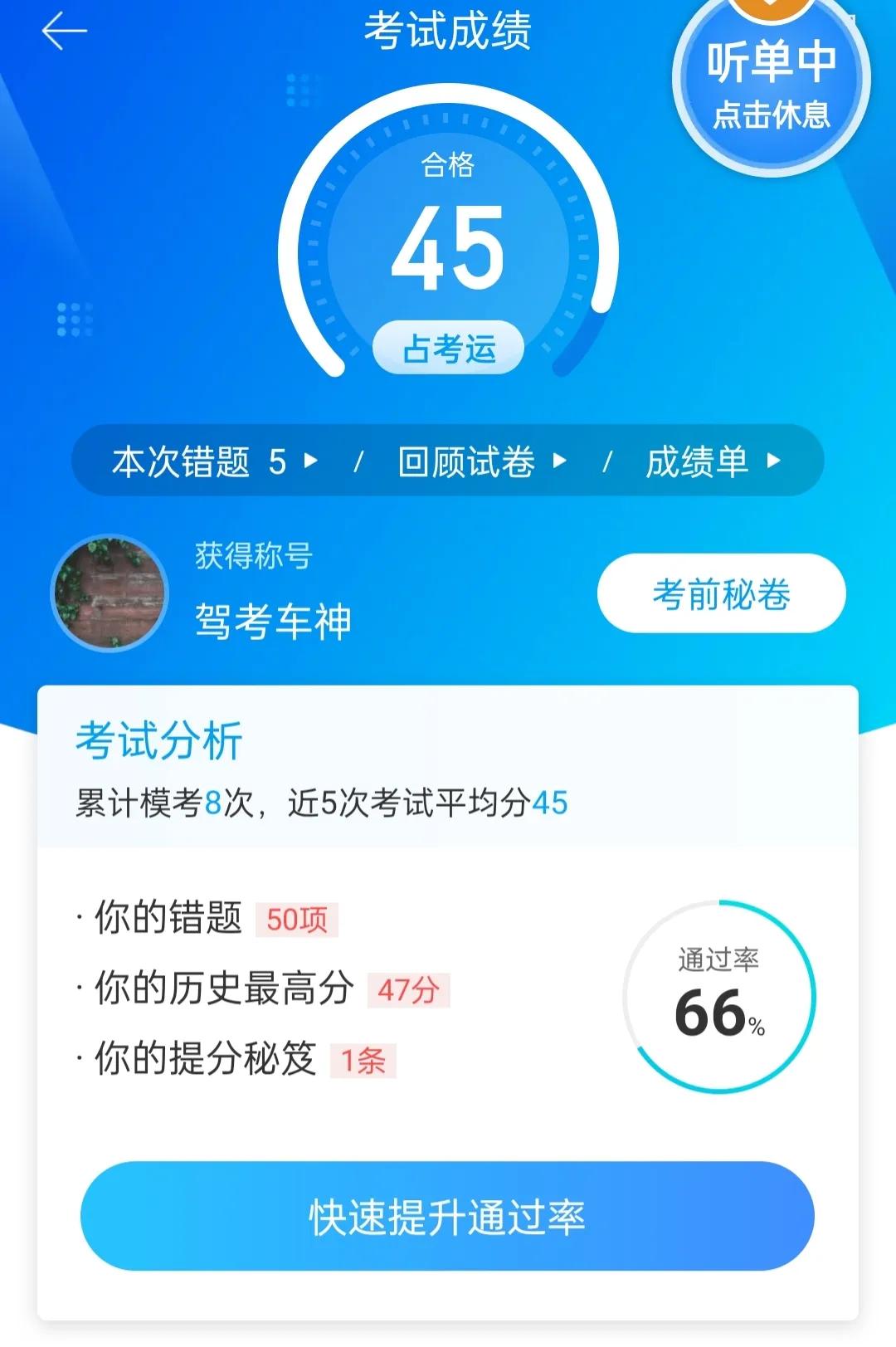Image resolution: width=896 pixels, height=1347 pixels.
Task: Open the 考前秘卷 button
Action: tap(721, 593)
